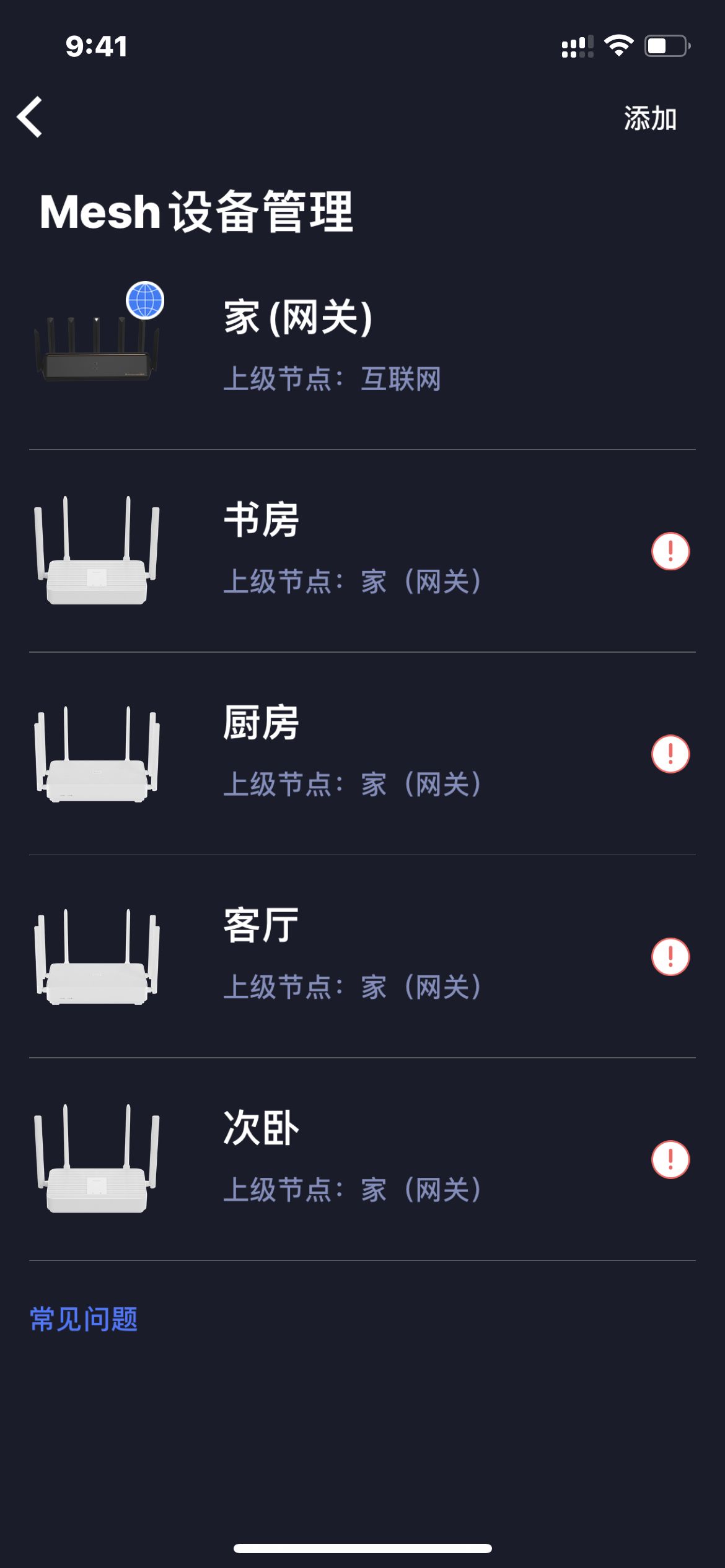View the warning icon for 厨房

tap(670, 754)
